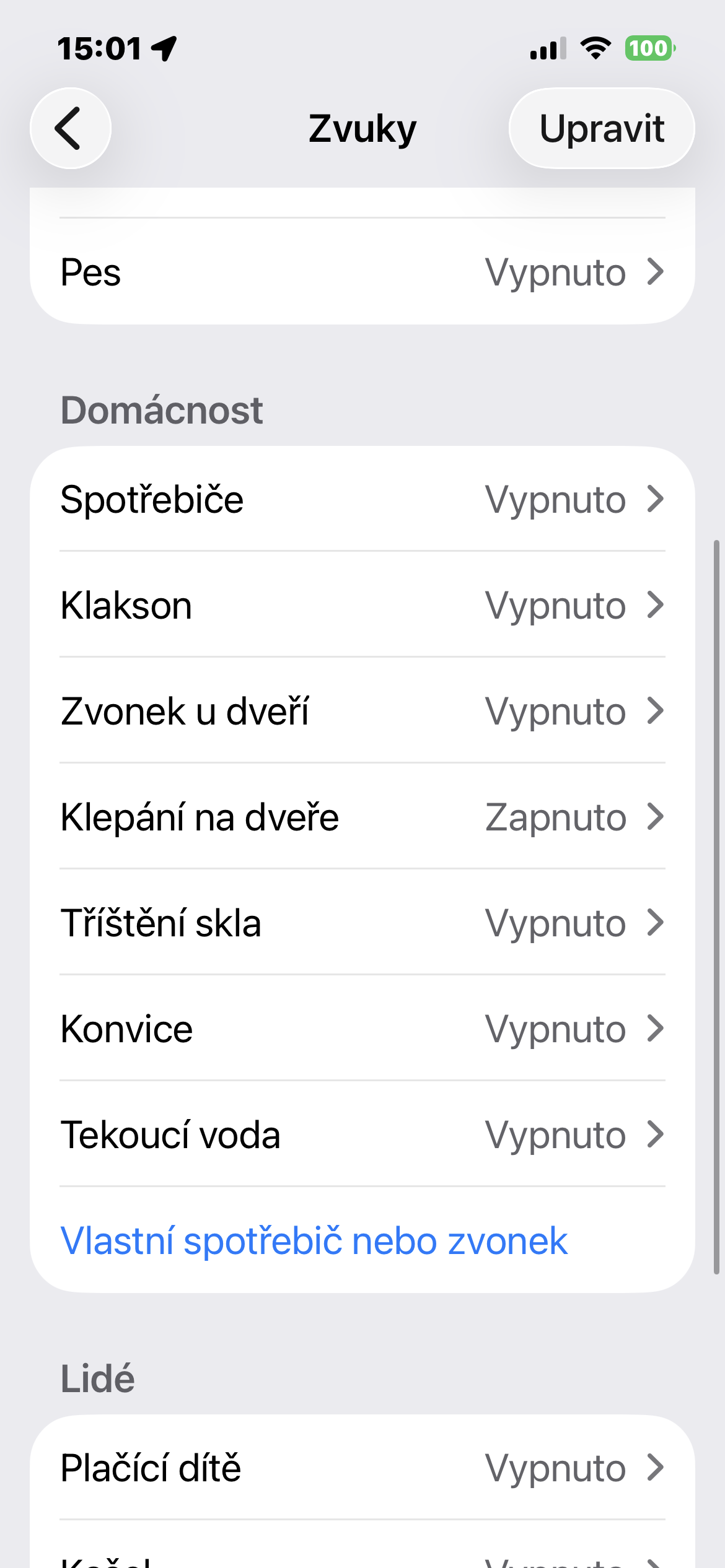Screen dimensions: 725x1568
Task: Add Vlastní spotřebič nebo zvonek
Action: tap(314, 1240)
